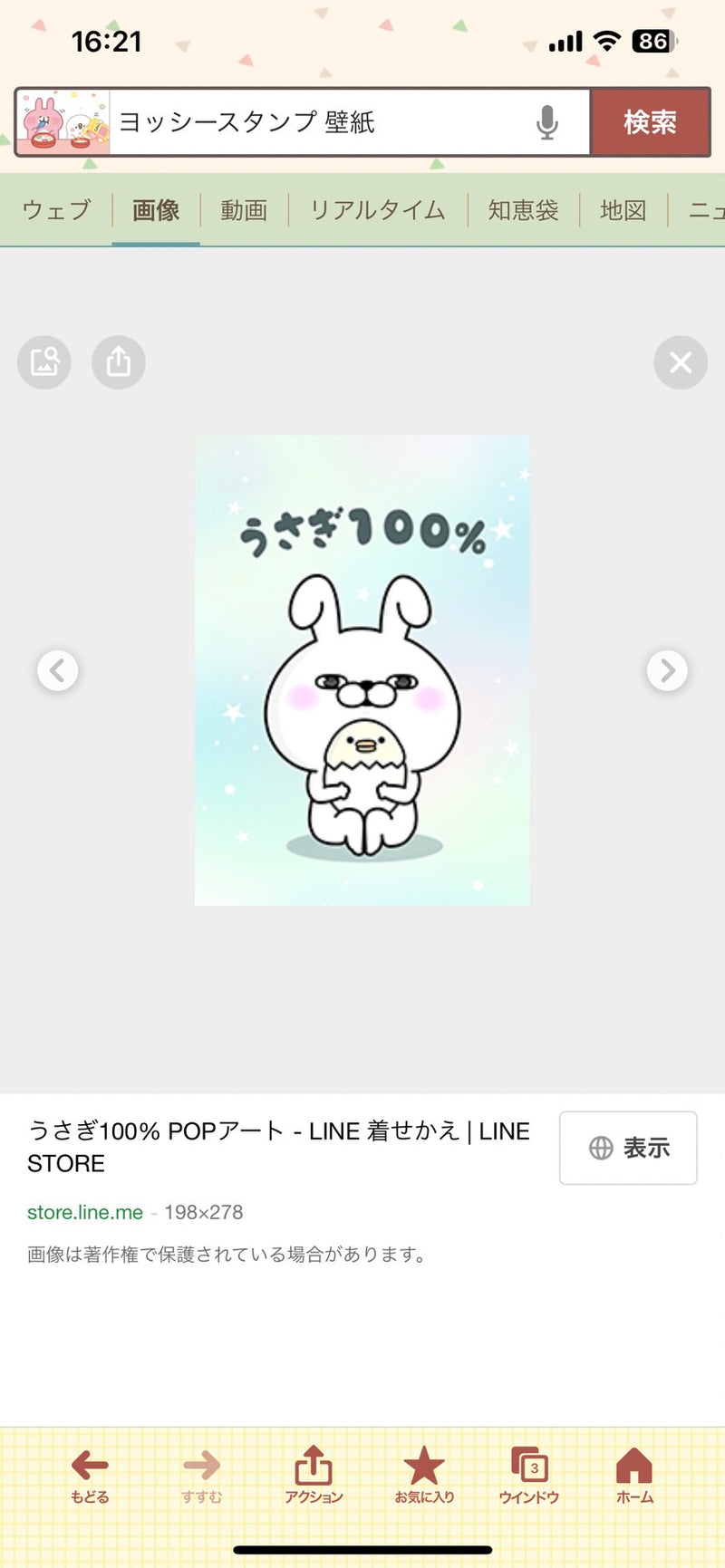
Task: Switch to the 知恵袋 tab
Action: [x=523, y=210]
